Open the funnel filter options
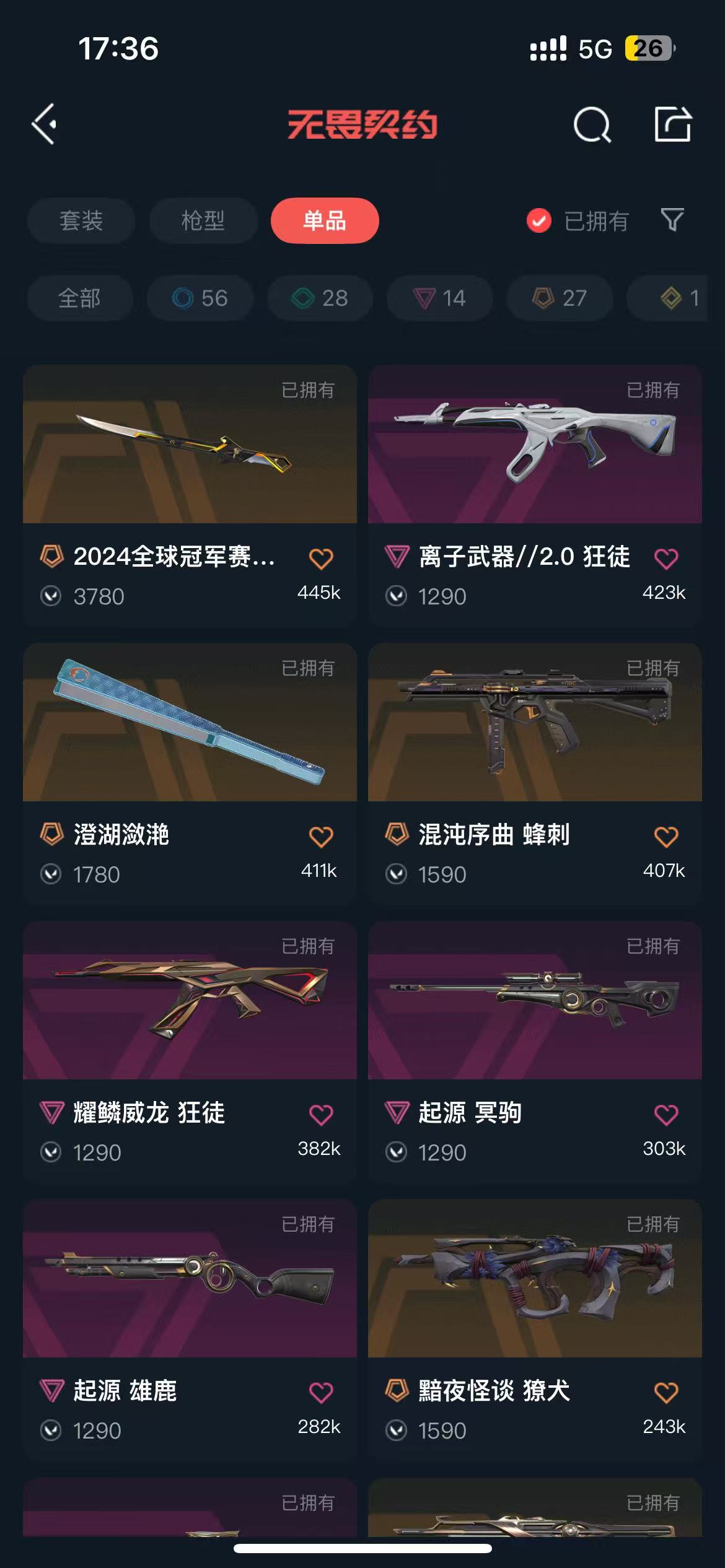Screen dimensions: 725x1568 click(x=672, y=220)
